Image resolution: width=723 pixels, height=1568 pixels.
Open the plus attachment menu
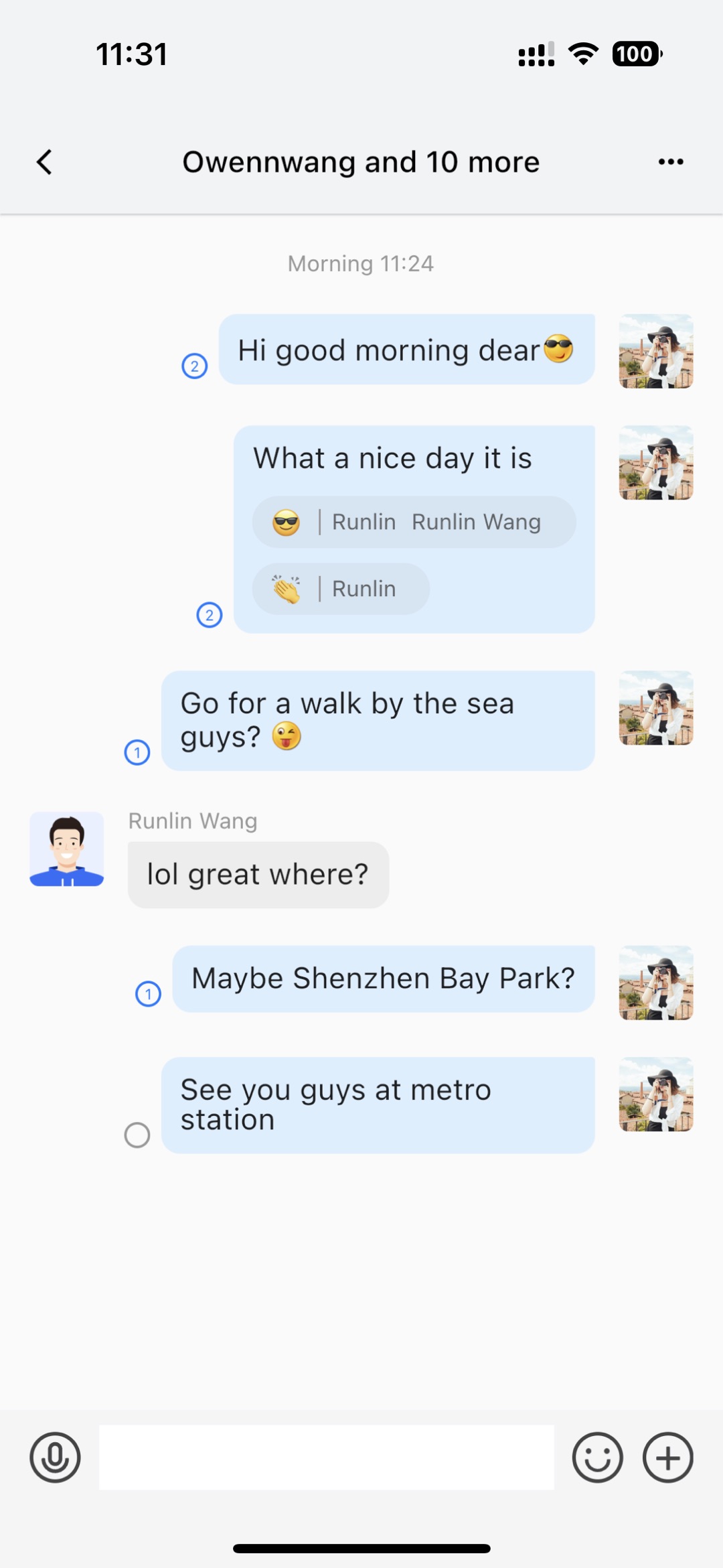click(x=668, y=1457)
